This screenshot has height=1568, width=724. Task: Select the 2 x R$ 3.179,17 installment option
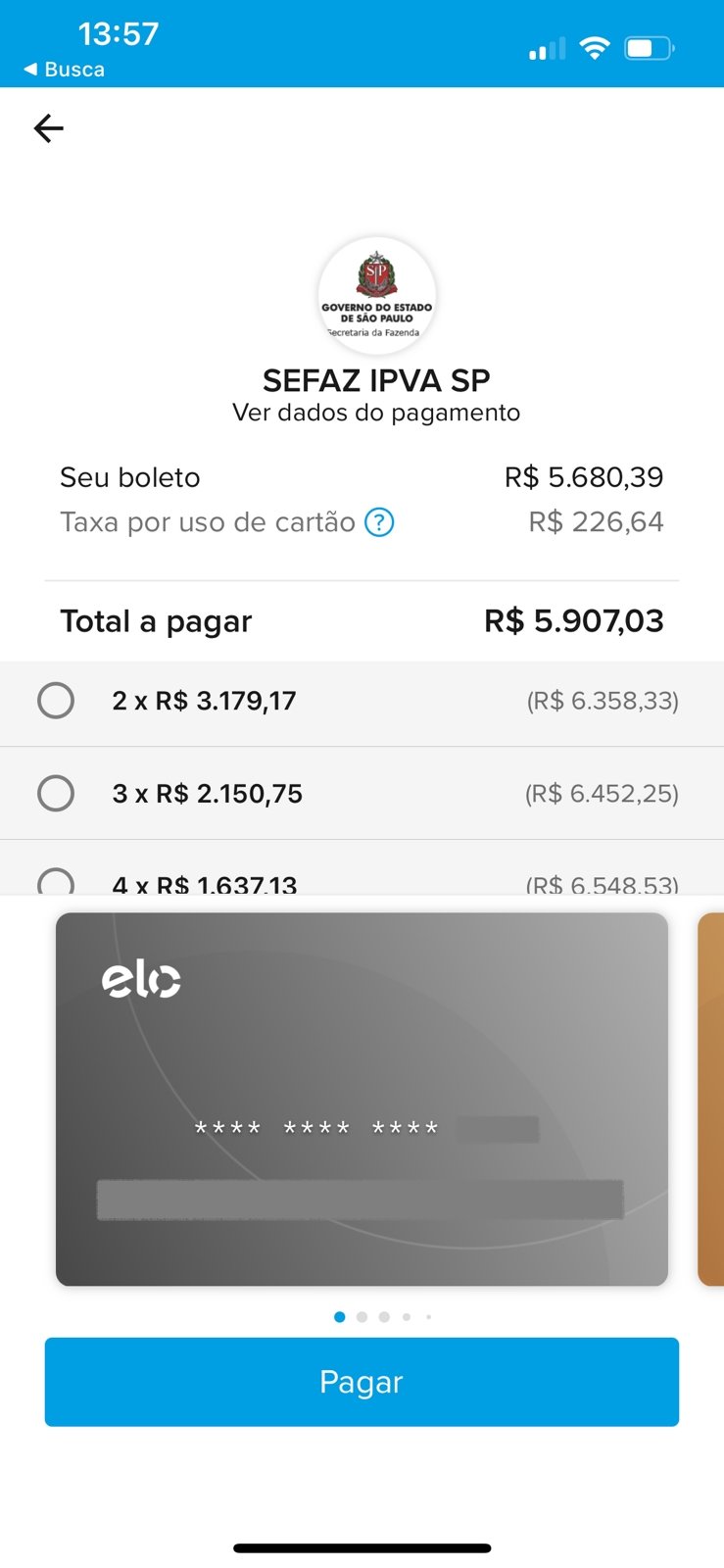[x=362, y=702]
